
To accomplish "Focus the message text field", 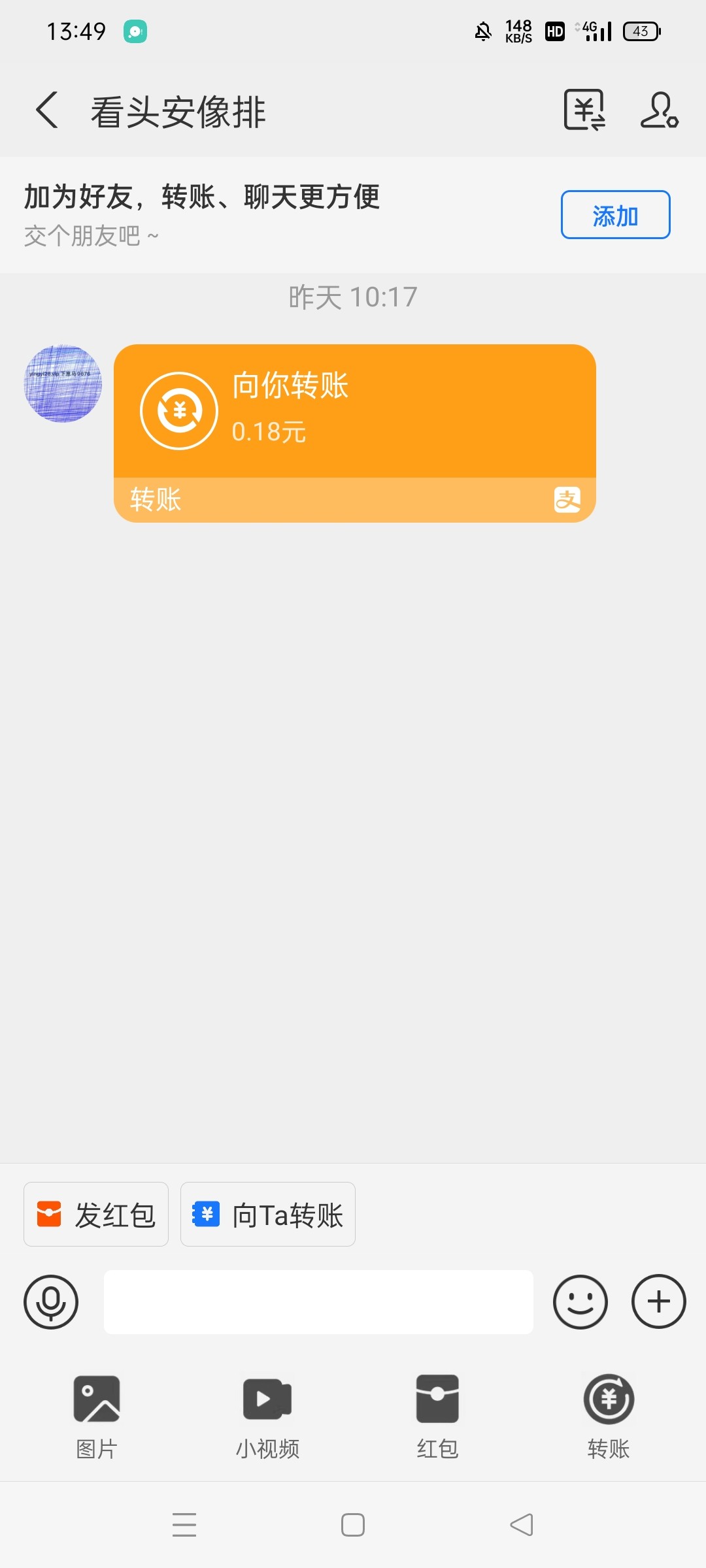I will pos(318,1302).
